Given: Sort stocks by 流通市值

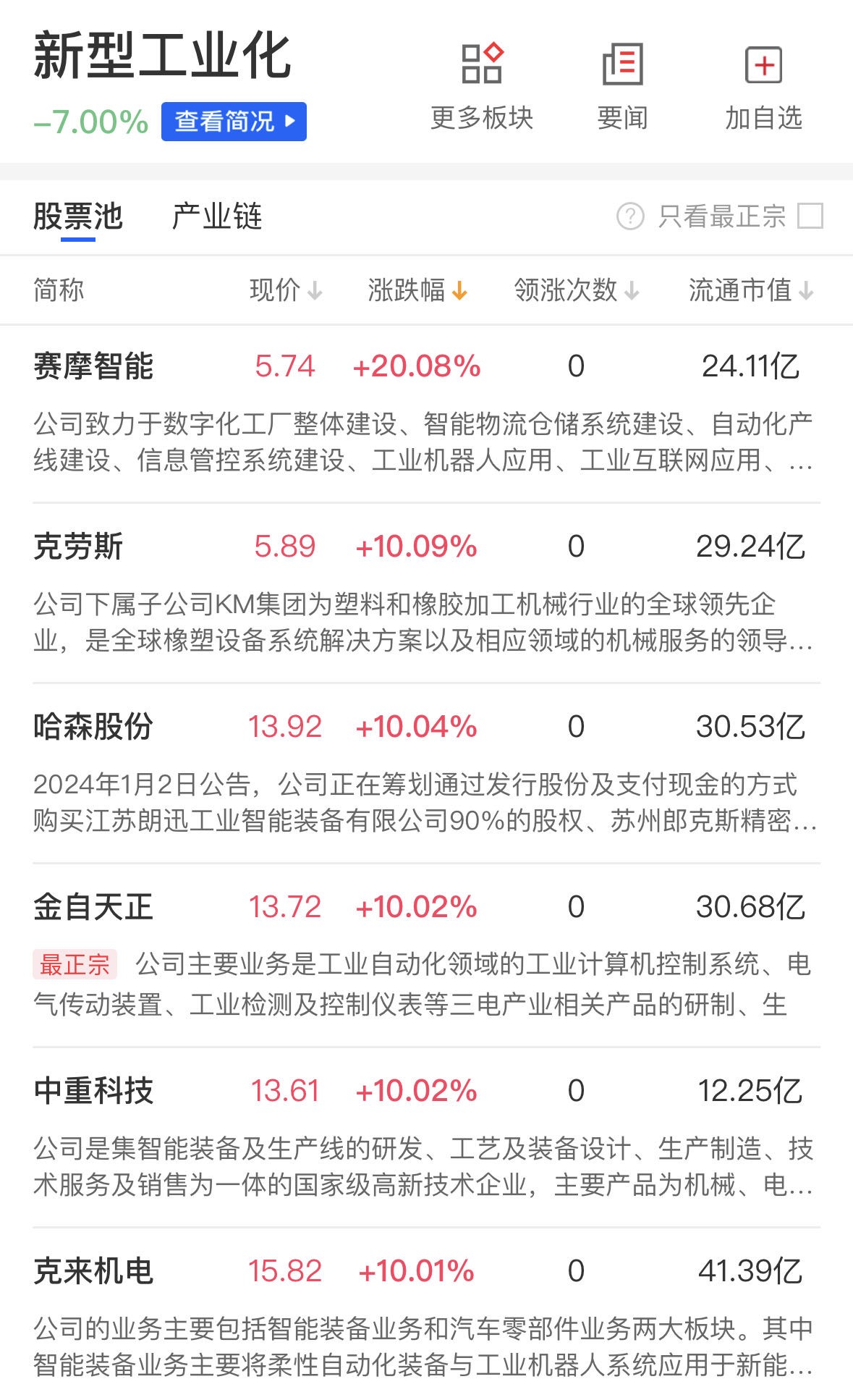Looking at the screenshot, I should click(750, 290).
